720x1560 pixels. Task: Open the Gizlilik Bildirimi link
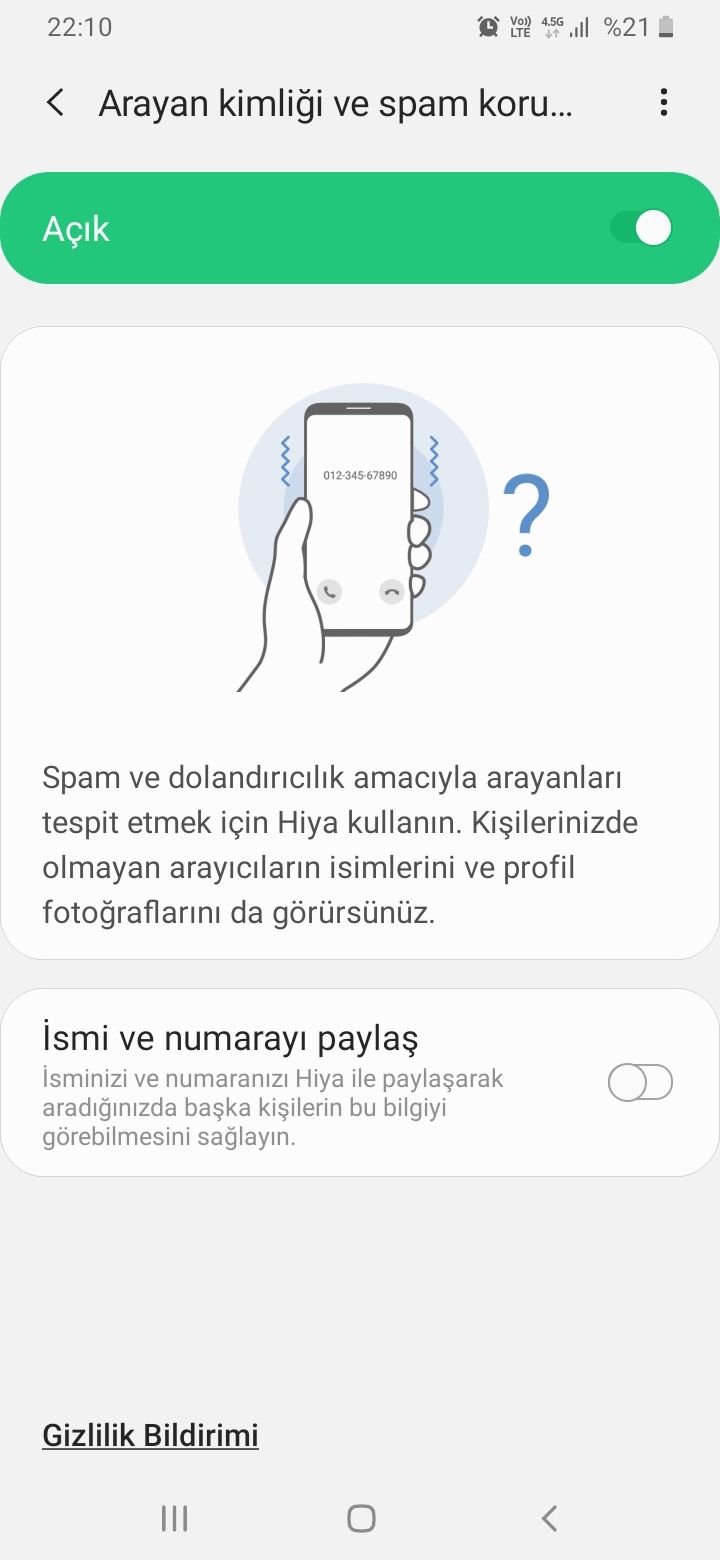[150, 1435]
